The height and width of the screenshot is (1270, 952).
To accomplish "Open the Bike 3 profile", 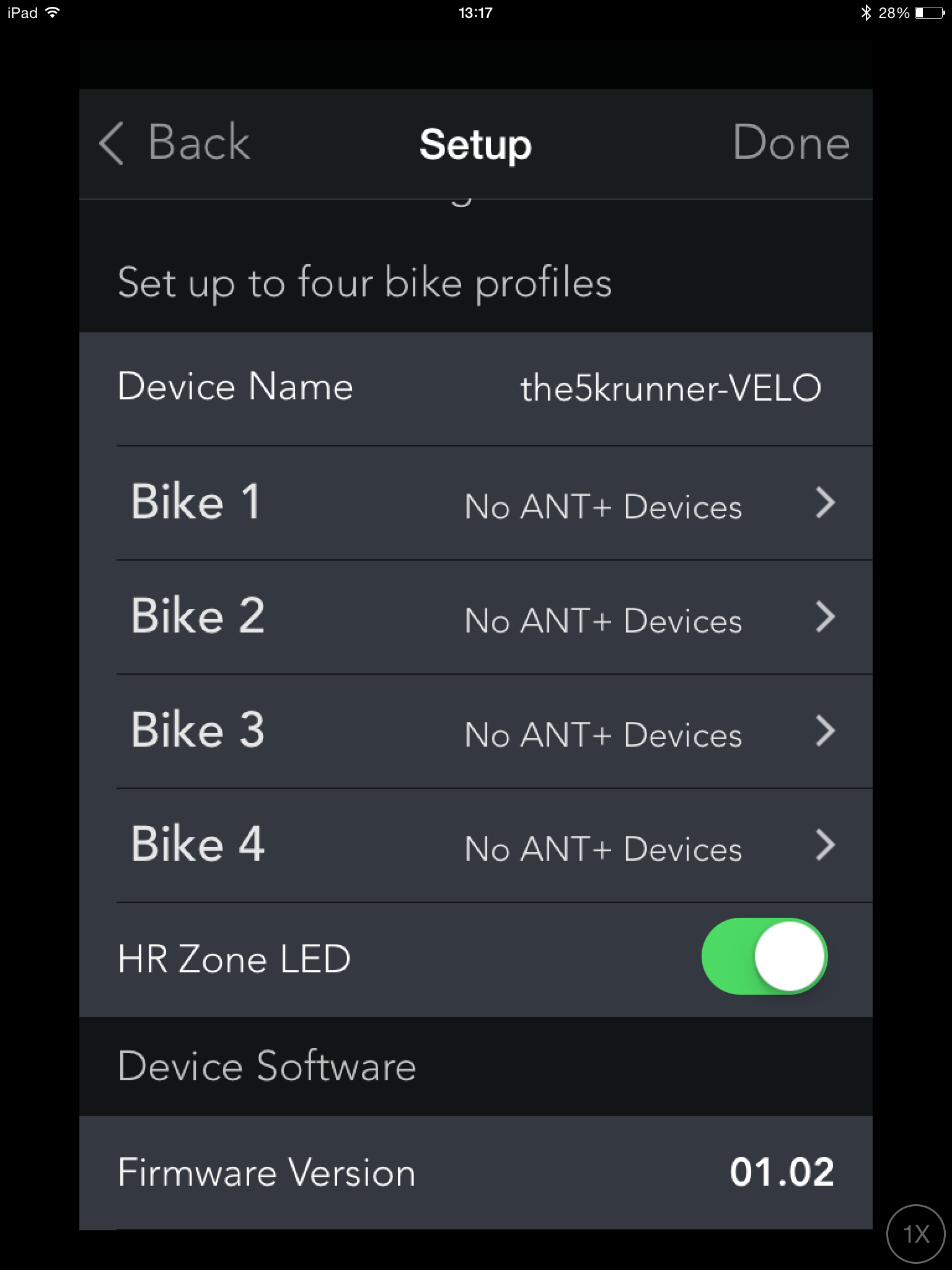I will (x=483, y=731).
